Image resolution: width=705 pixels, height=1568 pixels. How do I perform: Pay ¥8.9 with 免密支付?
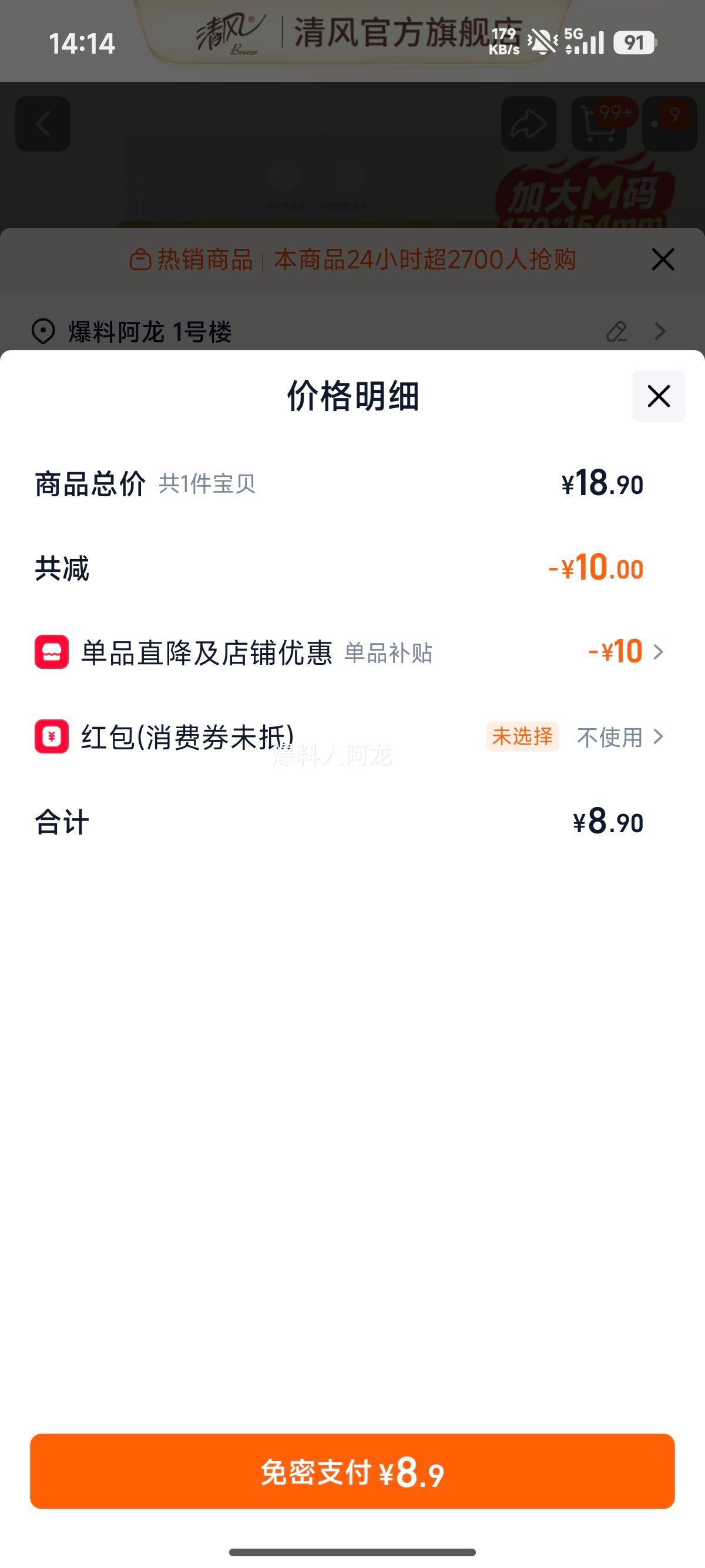(x=352, y=1471)
